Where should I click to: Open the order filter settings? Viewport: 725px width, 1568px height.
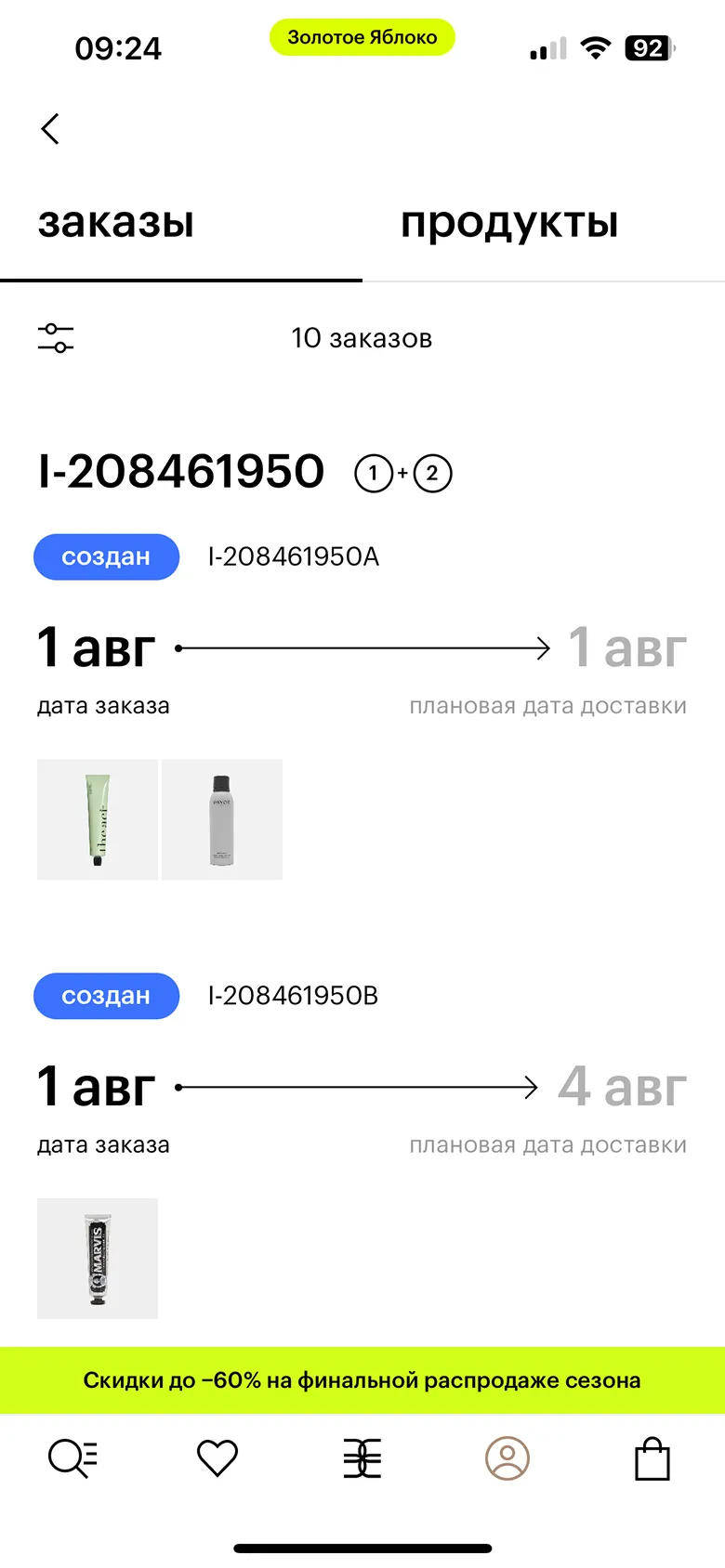(56, 338)
